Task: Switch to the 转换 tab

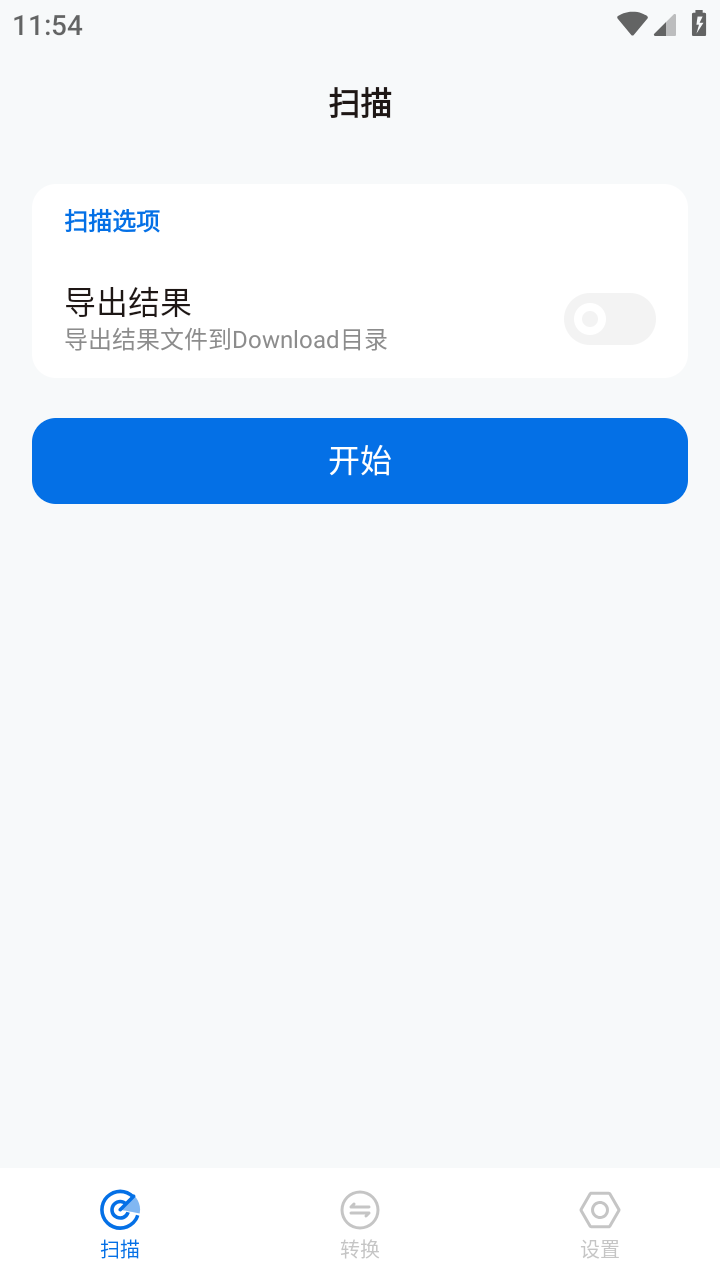Action: tap(360, 1224)
